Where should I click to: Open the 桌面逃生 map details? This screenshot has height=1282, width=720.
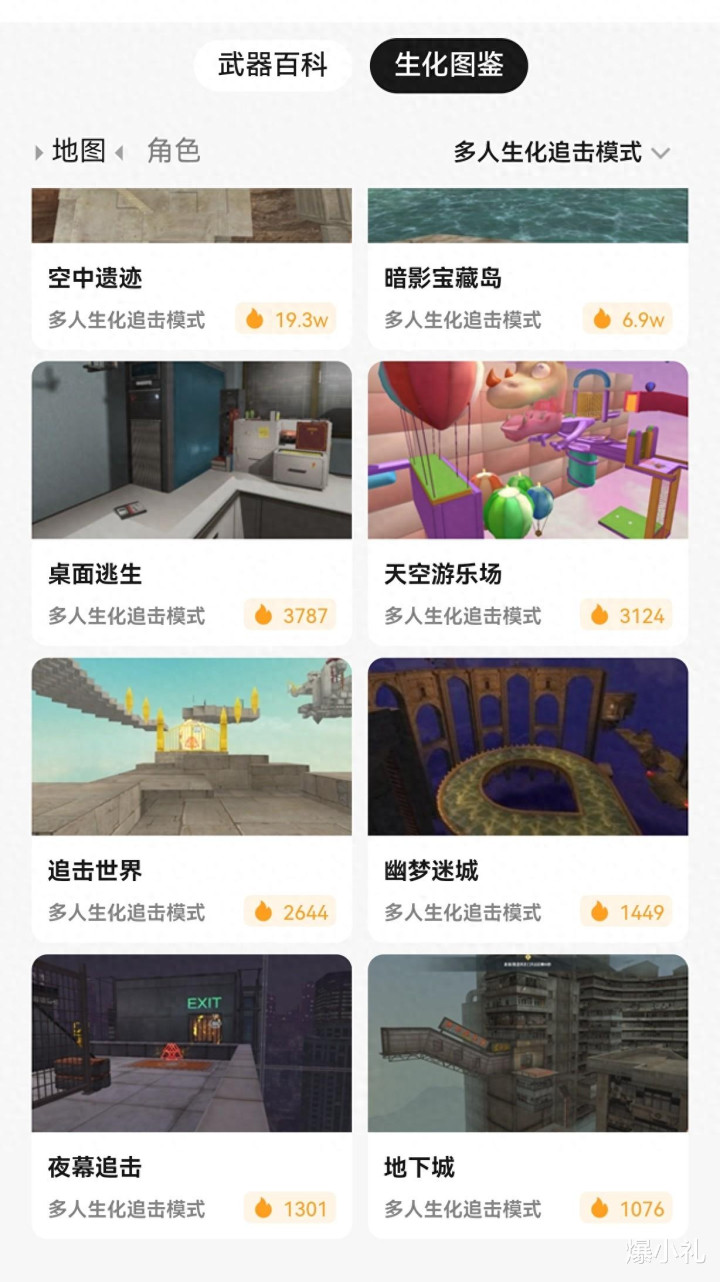[x=191, y=500]
